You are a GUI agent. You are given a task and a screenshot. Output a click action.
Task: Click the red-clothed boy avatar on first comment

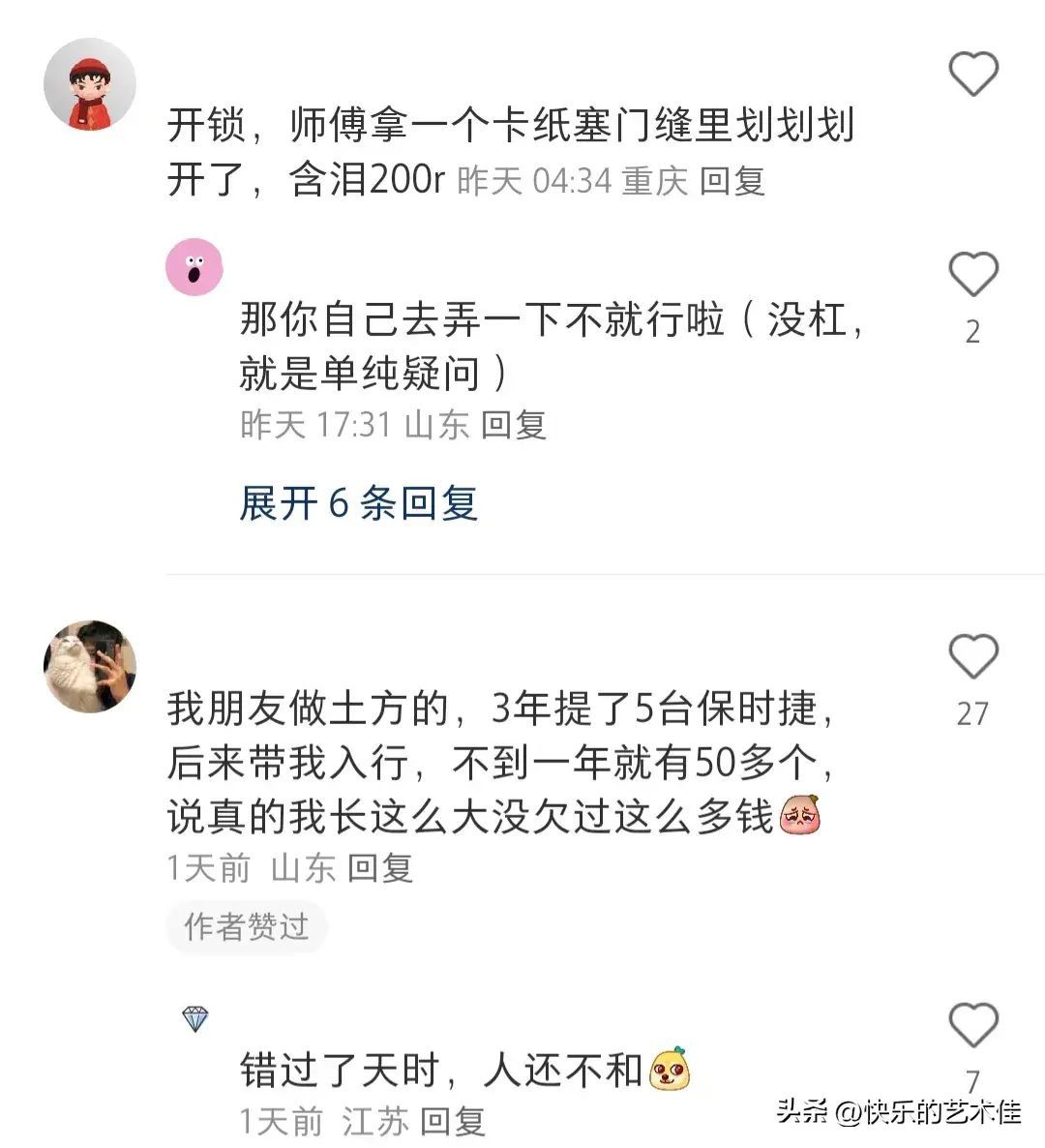pyautogui.click(x=90, y=82)
